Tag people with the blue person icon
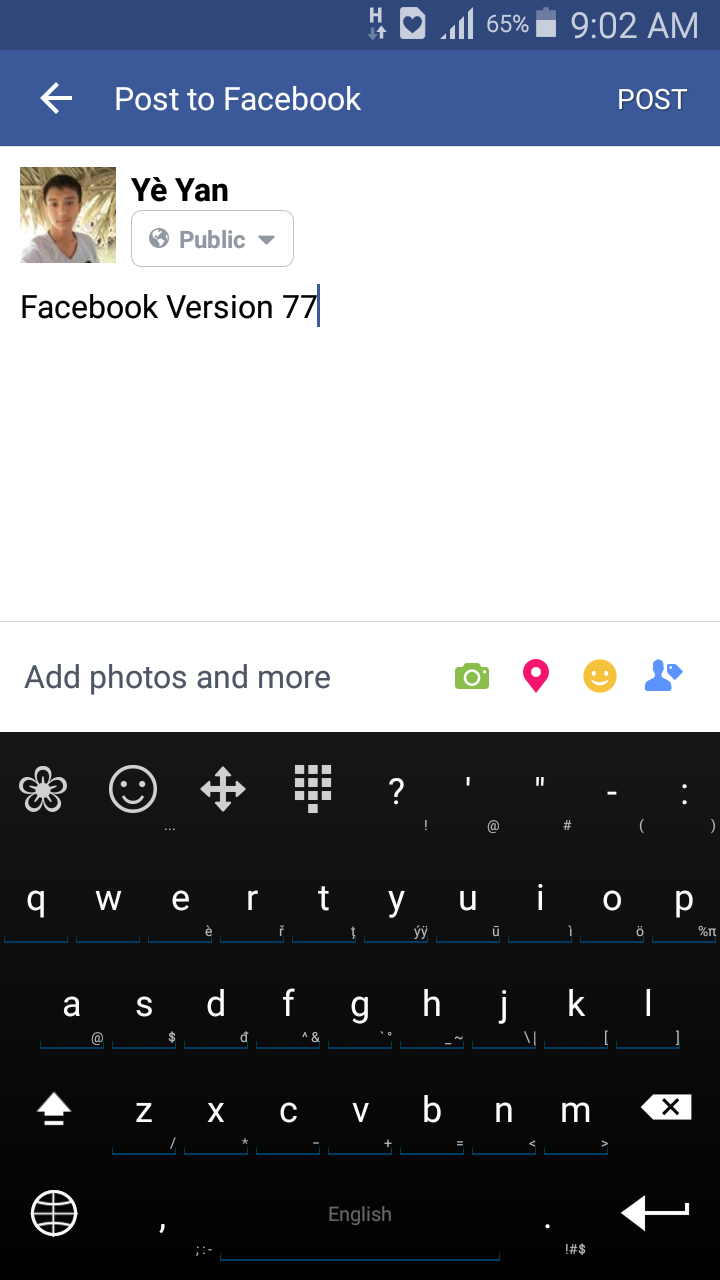This screenshot has width=720, height=1280. [664, 677]
